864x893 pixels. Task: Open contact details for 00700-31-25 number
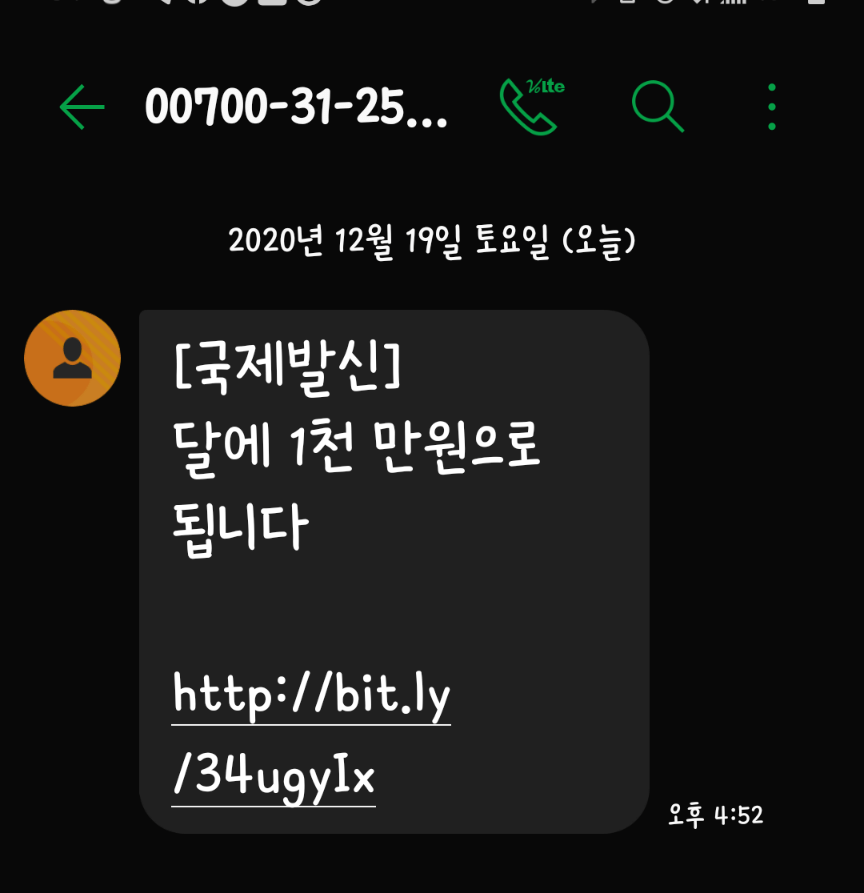[296, 106]
